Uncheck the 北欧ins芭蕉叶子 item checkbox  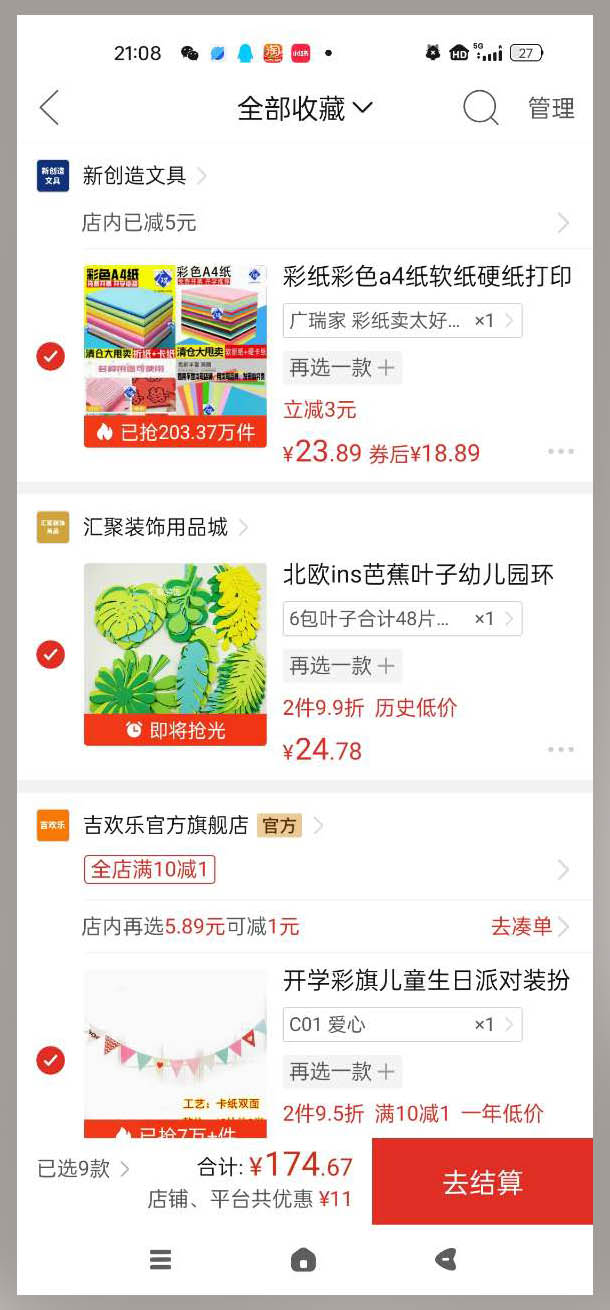(x=50, y=654)
